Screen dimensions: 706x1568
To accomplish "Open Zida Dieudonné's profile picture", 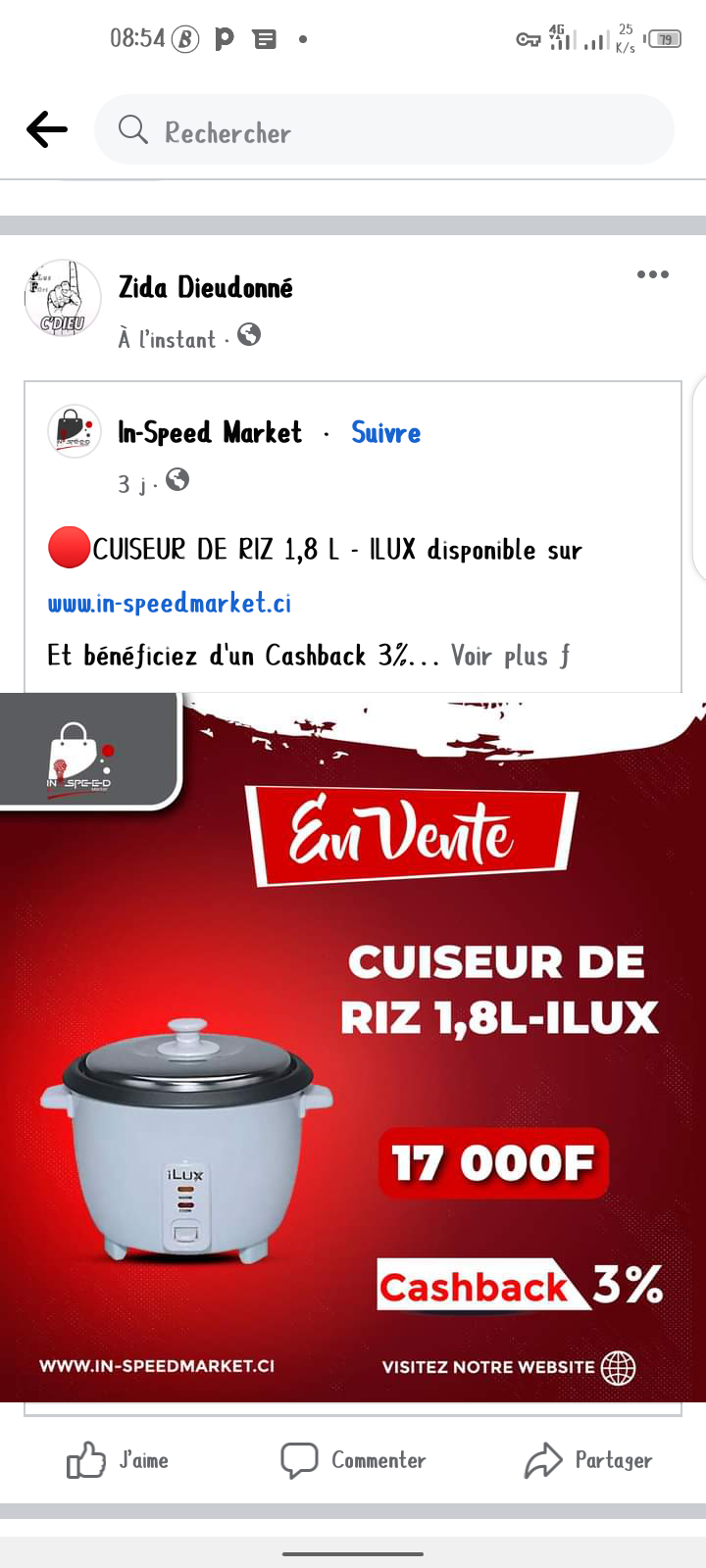I will pyautogui.click(x=63, y=298).
